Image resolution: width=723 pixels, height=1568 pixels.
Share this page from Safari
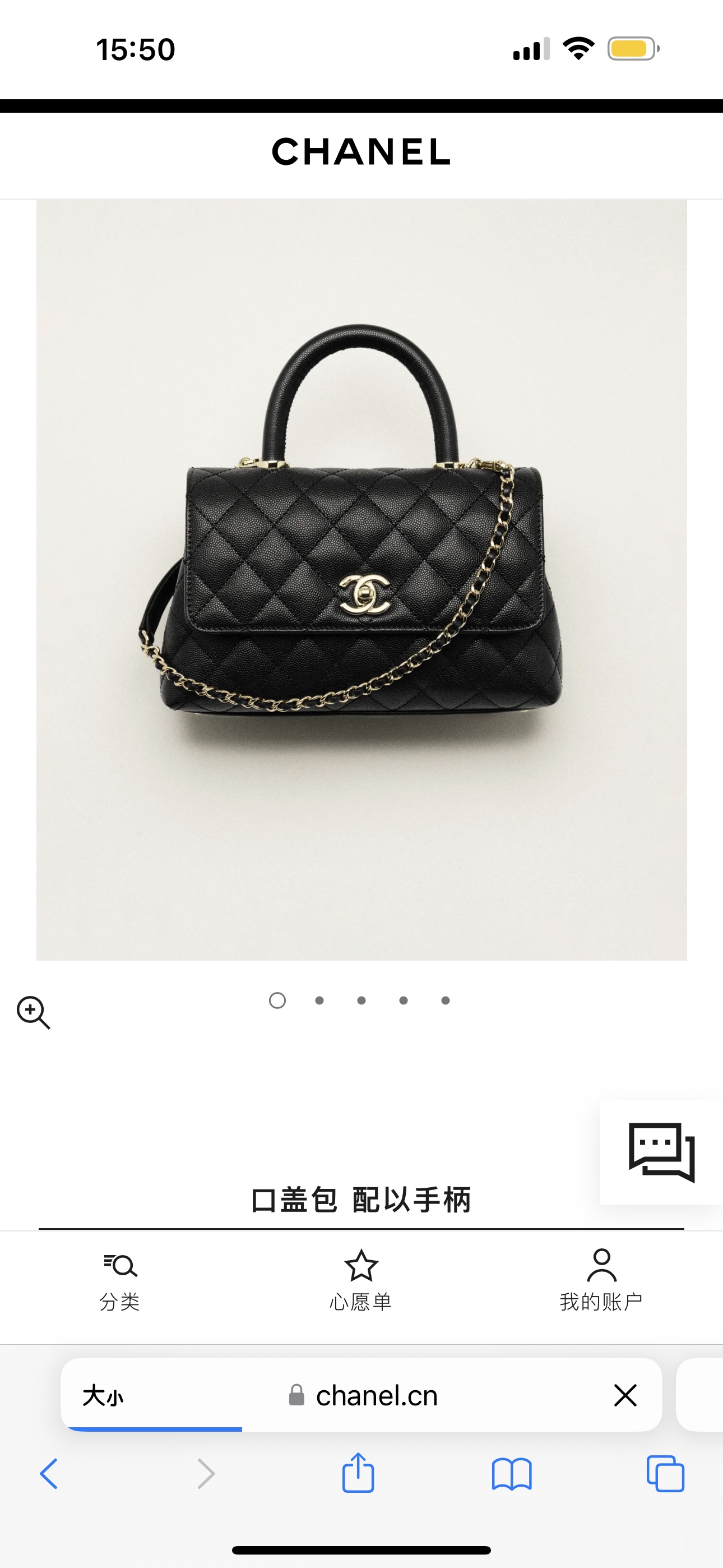click(x=358, y=1474)
